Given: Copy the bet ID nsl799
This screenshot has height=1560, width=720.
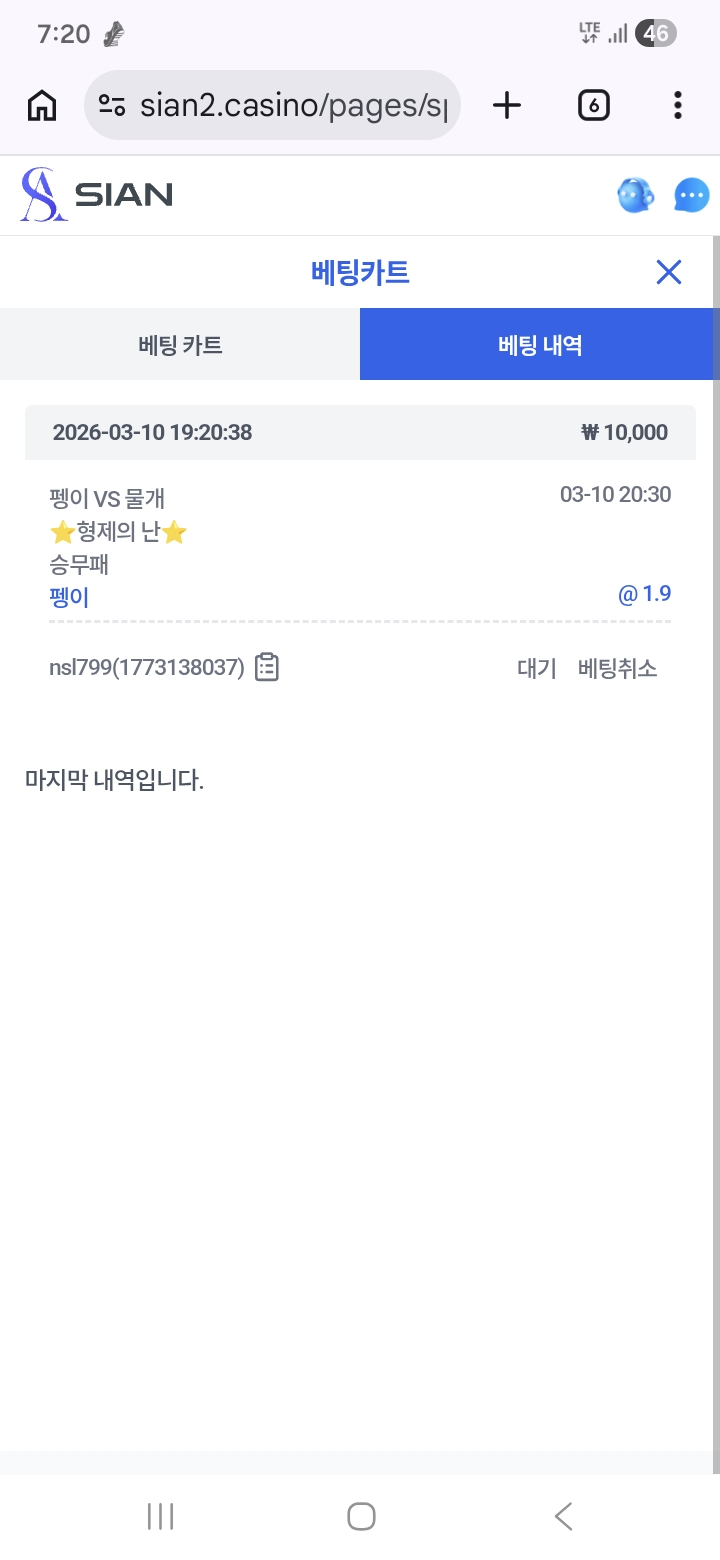Looking at the screenshot, I should tap(266, 667).
